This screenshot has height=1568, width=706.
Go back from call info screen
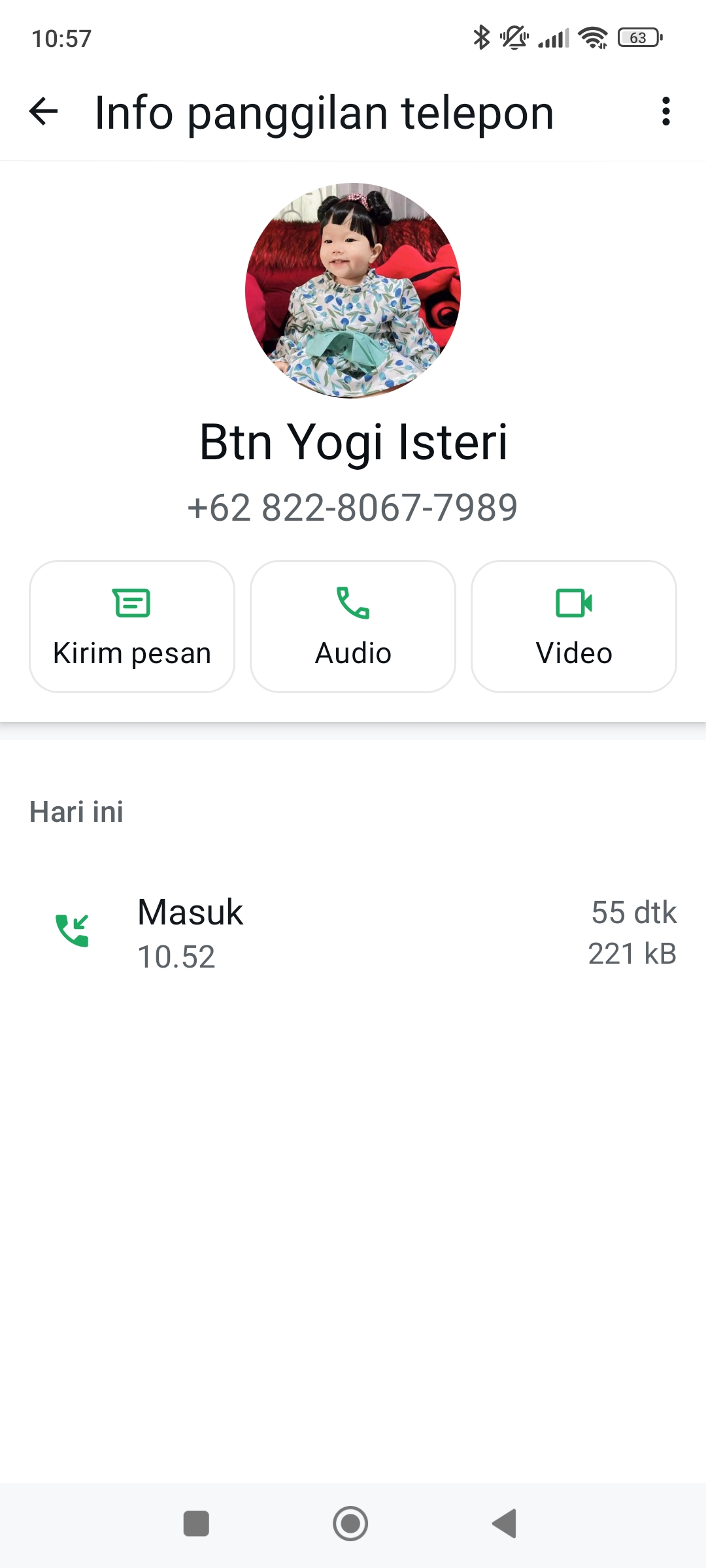point(44,112)
